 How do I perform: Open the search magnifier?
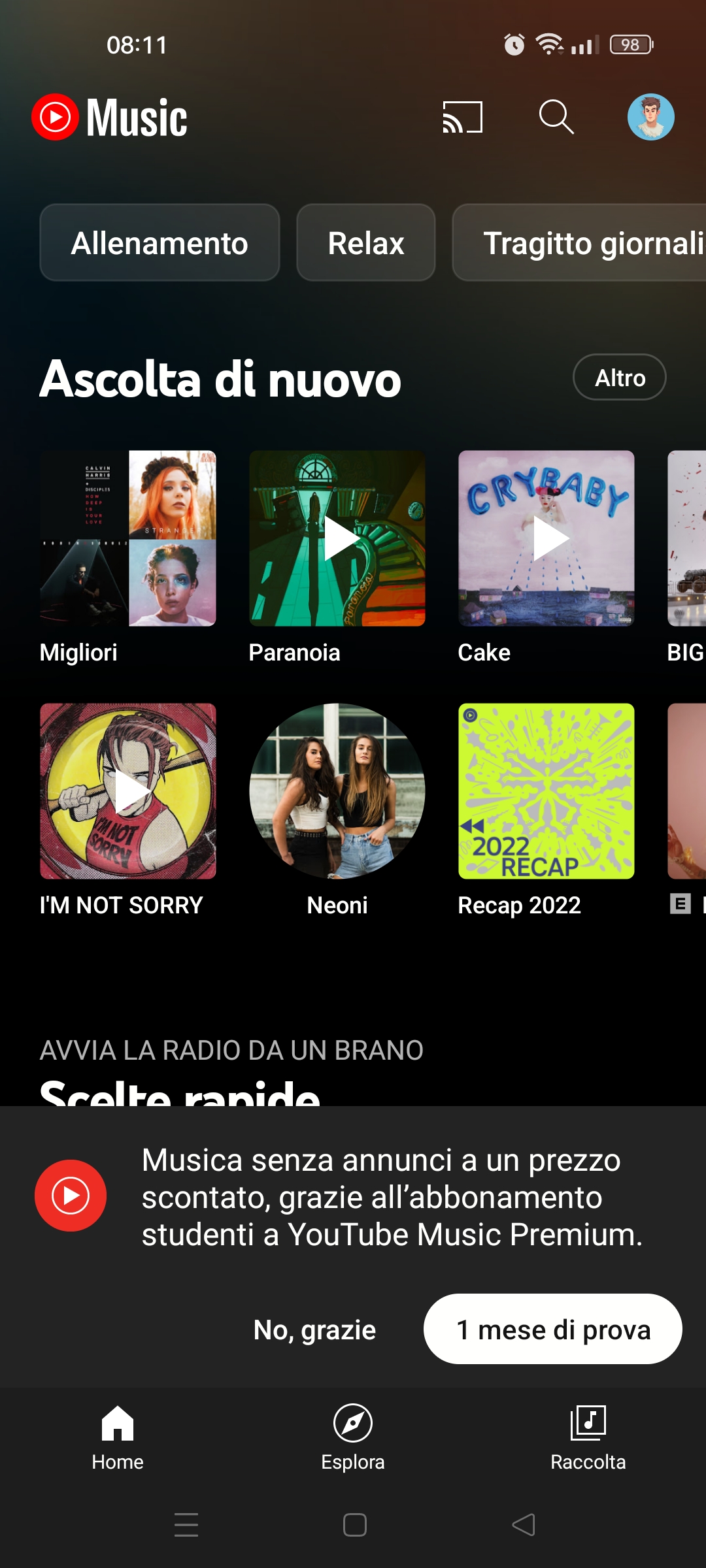(x=556, y=118)
